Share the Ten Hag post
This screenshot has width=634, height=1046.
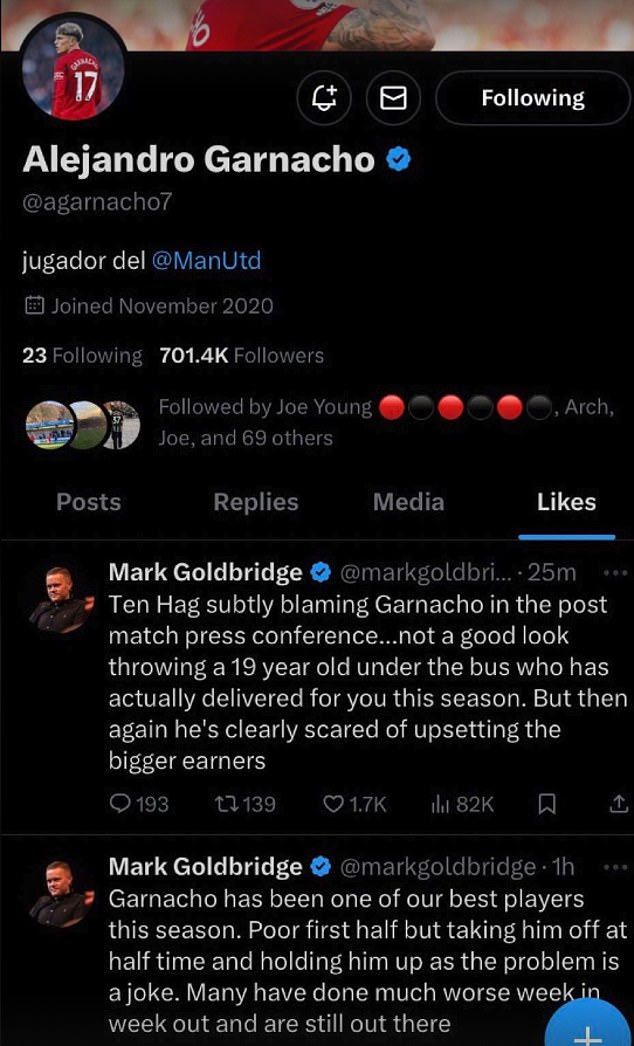(618, 803)
